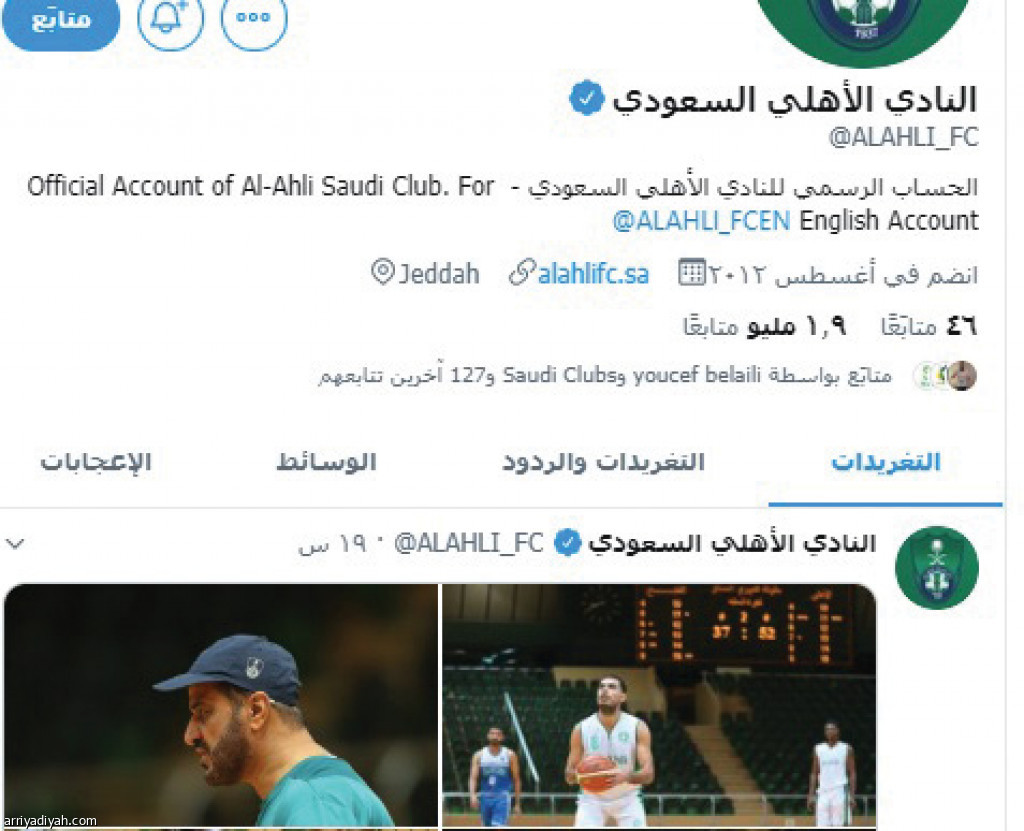Open the alahlifc.sa website link
Screen dimensions: 1024x831
pos(593,273)
